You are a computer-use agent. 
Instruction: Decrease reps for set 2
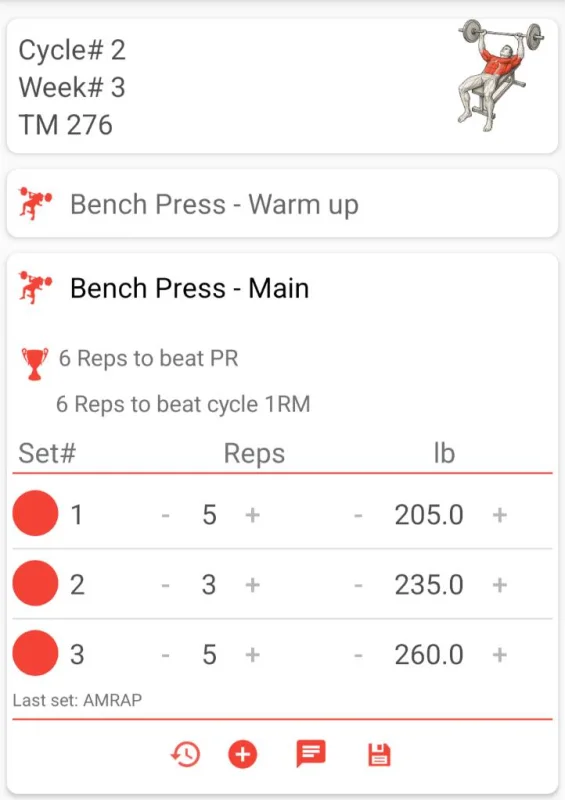[165, 585]
